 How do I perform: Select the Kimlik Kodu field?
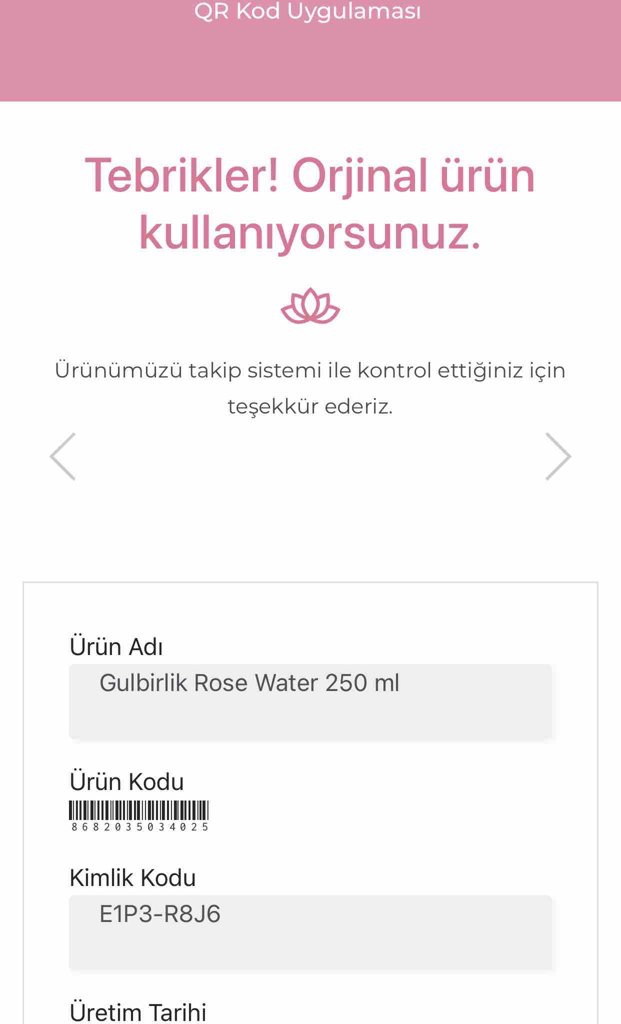pos(310,932)
